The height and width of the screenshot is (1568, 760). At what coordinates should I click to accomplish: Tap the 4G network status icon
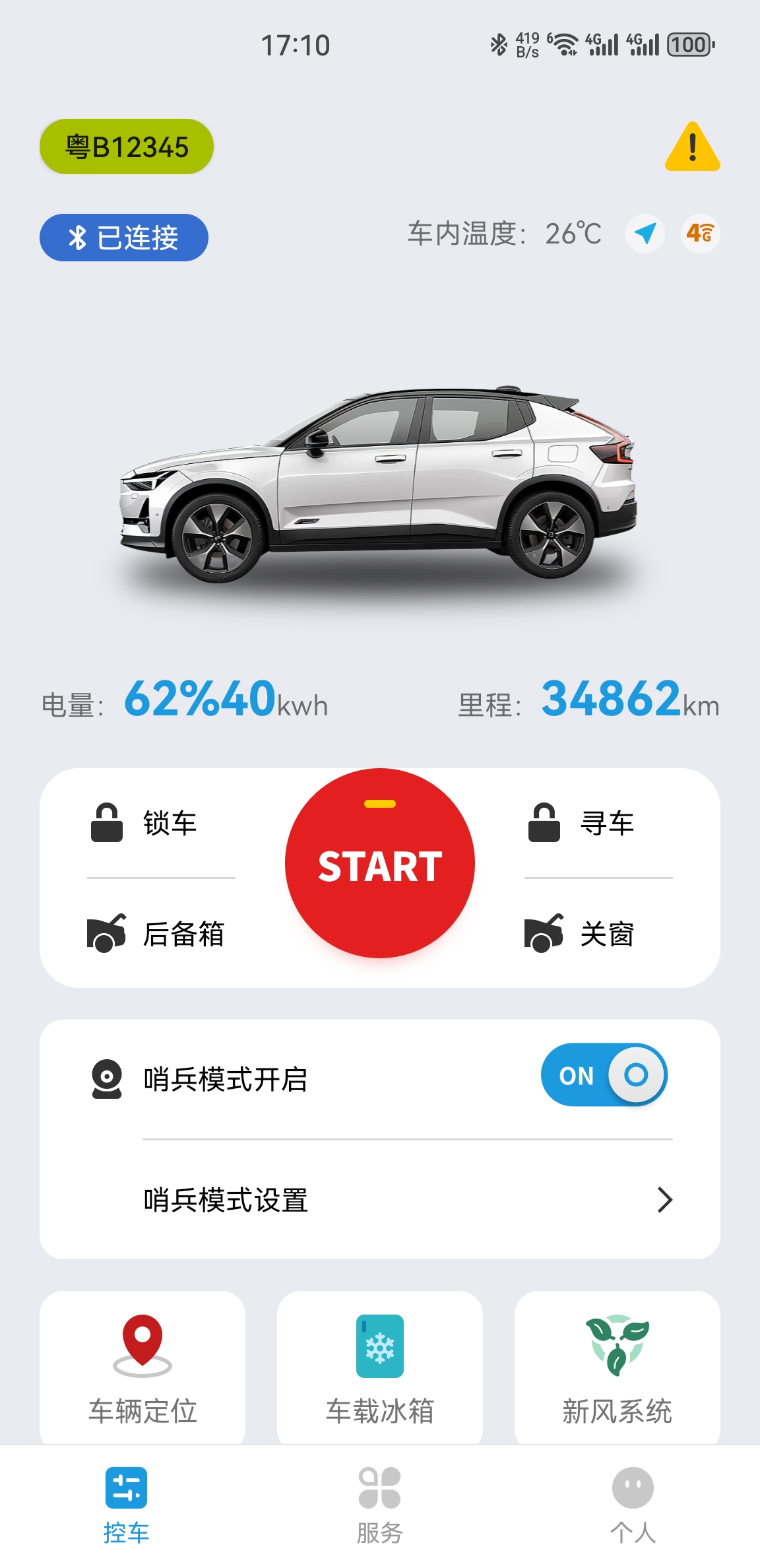click(700, 234)
